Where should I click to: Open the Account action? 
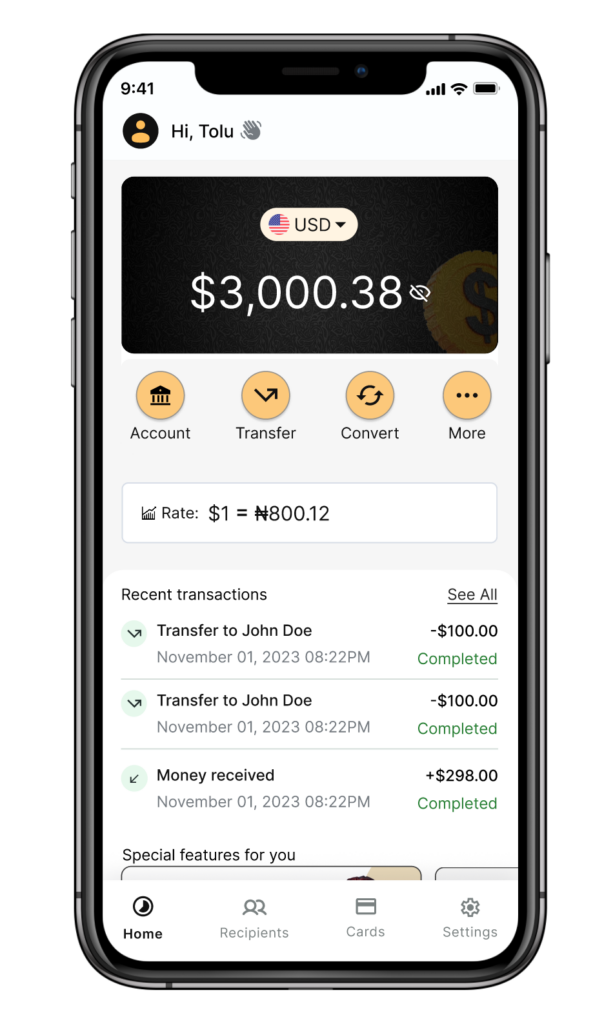point(160,396)
